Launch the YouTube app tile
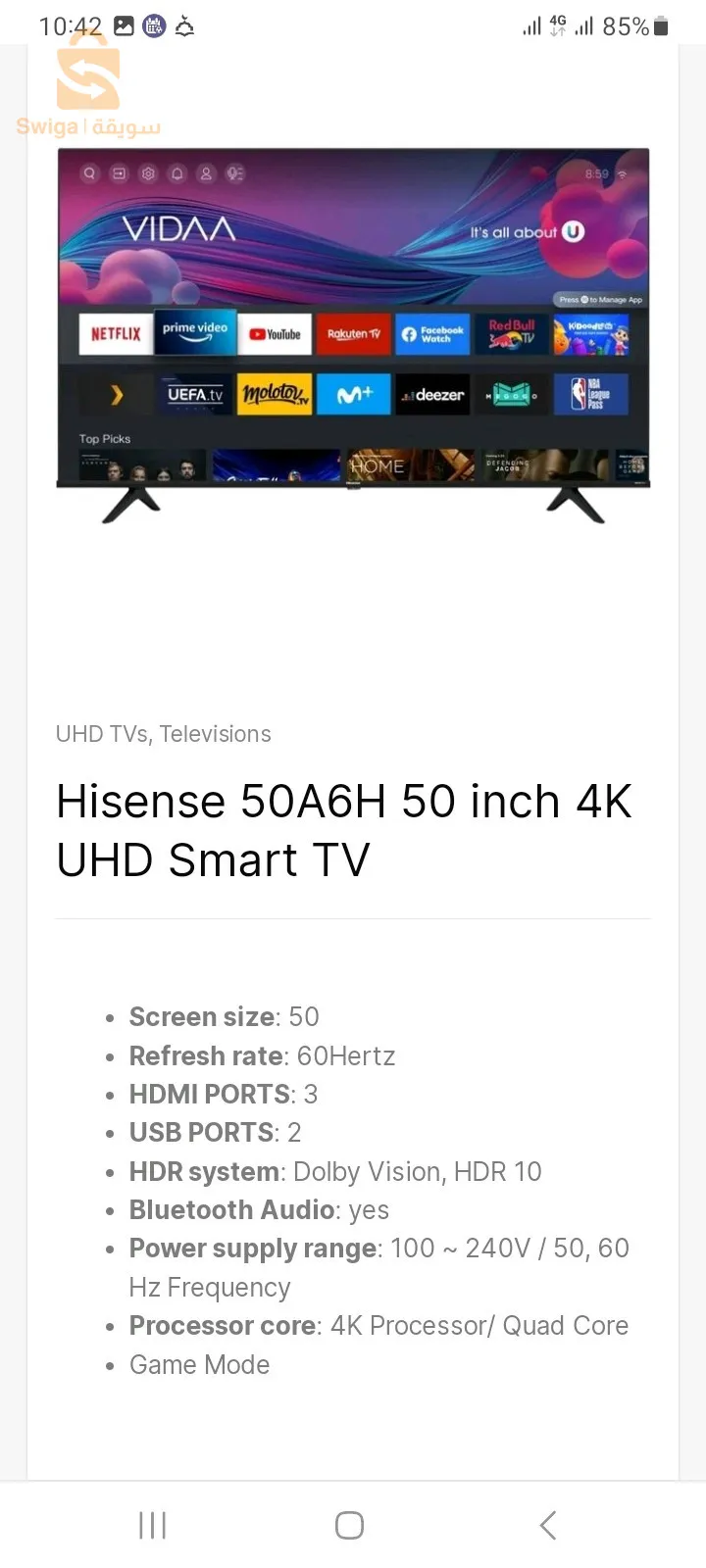706x1568 pixels. point(276,334)
